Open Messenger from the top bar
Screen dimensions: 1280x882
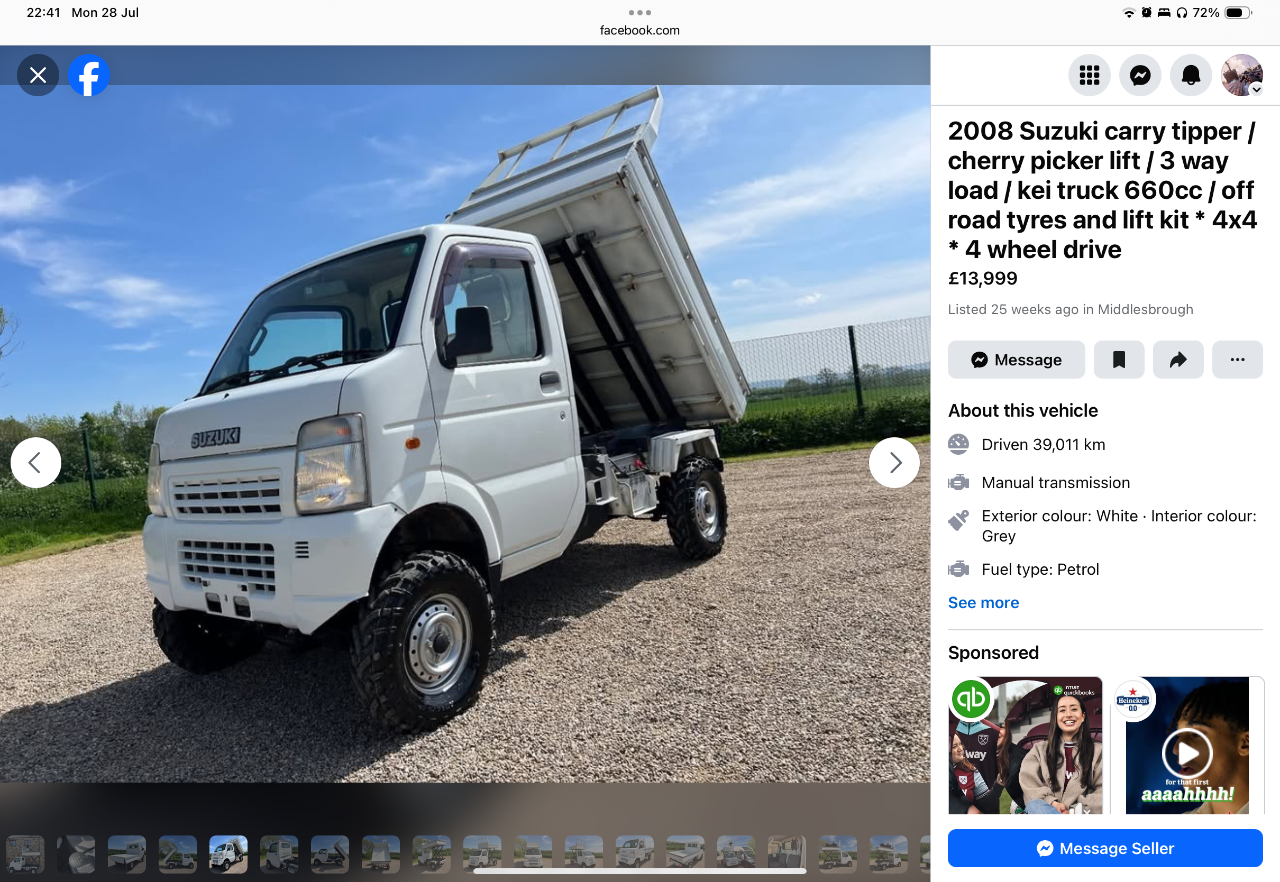[1140, 75]
